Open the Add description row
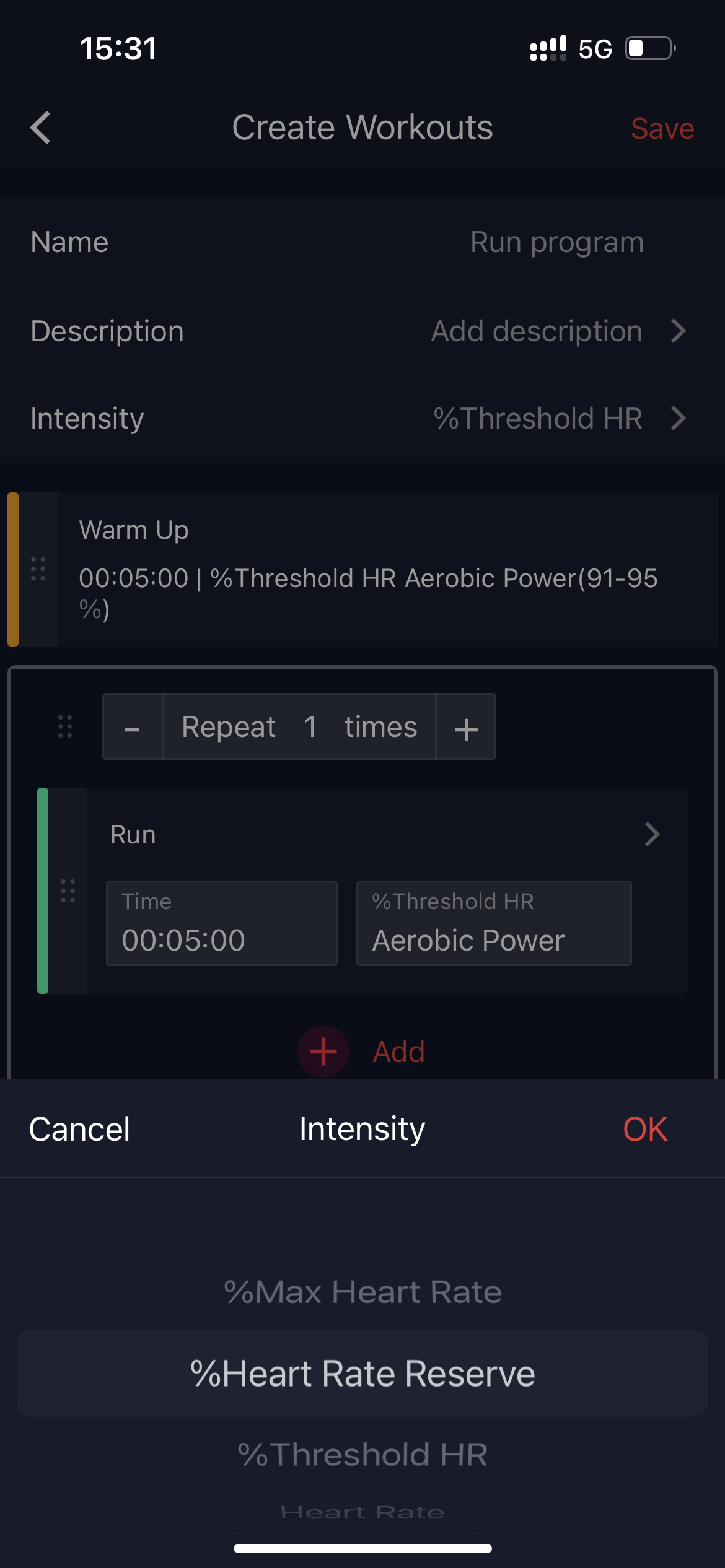Viewport: 725px width, 1568px height. click(x=362, y=331)
